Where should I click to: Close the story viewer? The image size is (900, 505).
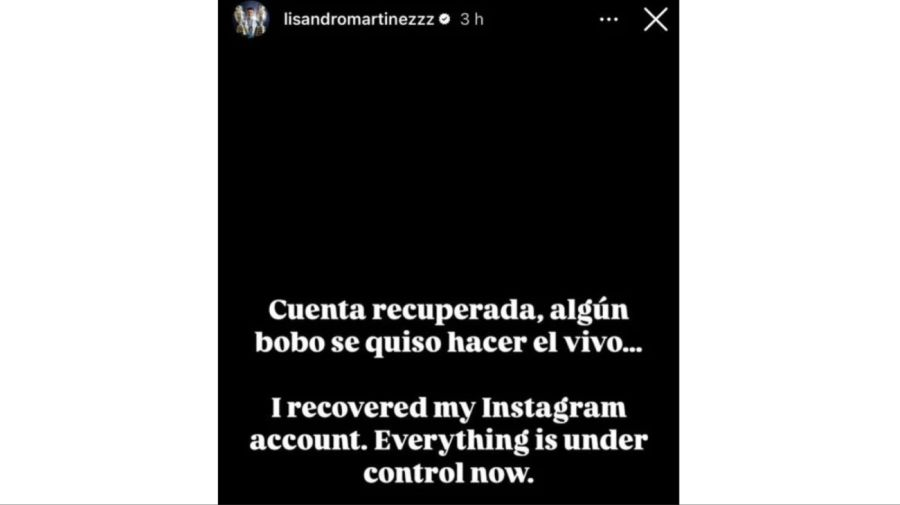pos(655,19)
